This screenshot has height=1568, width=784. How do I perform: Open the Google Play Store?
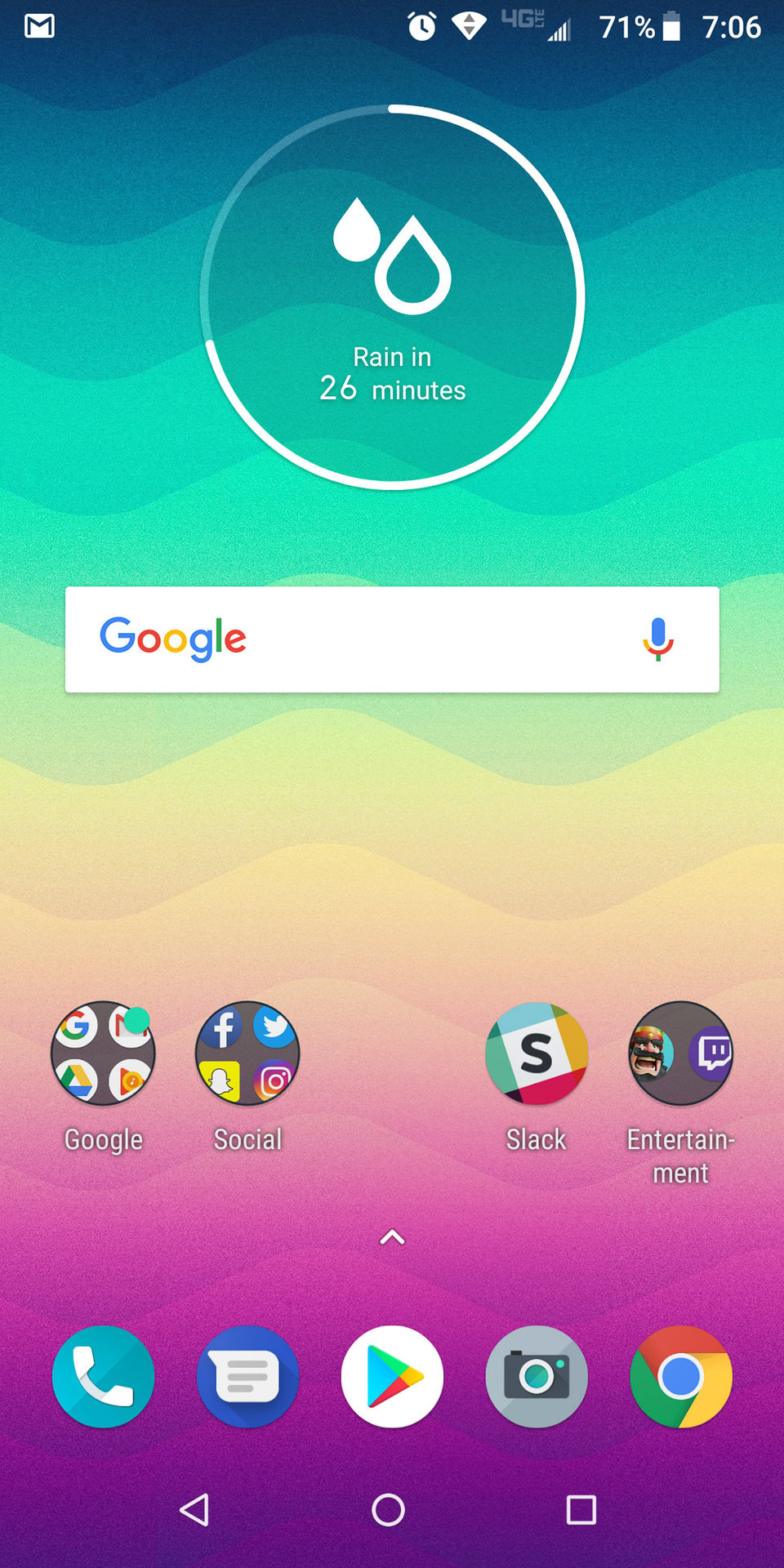tap(392, 1377)
